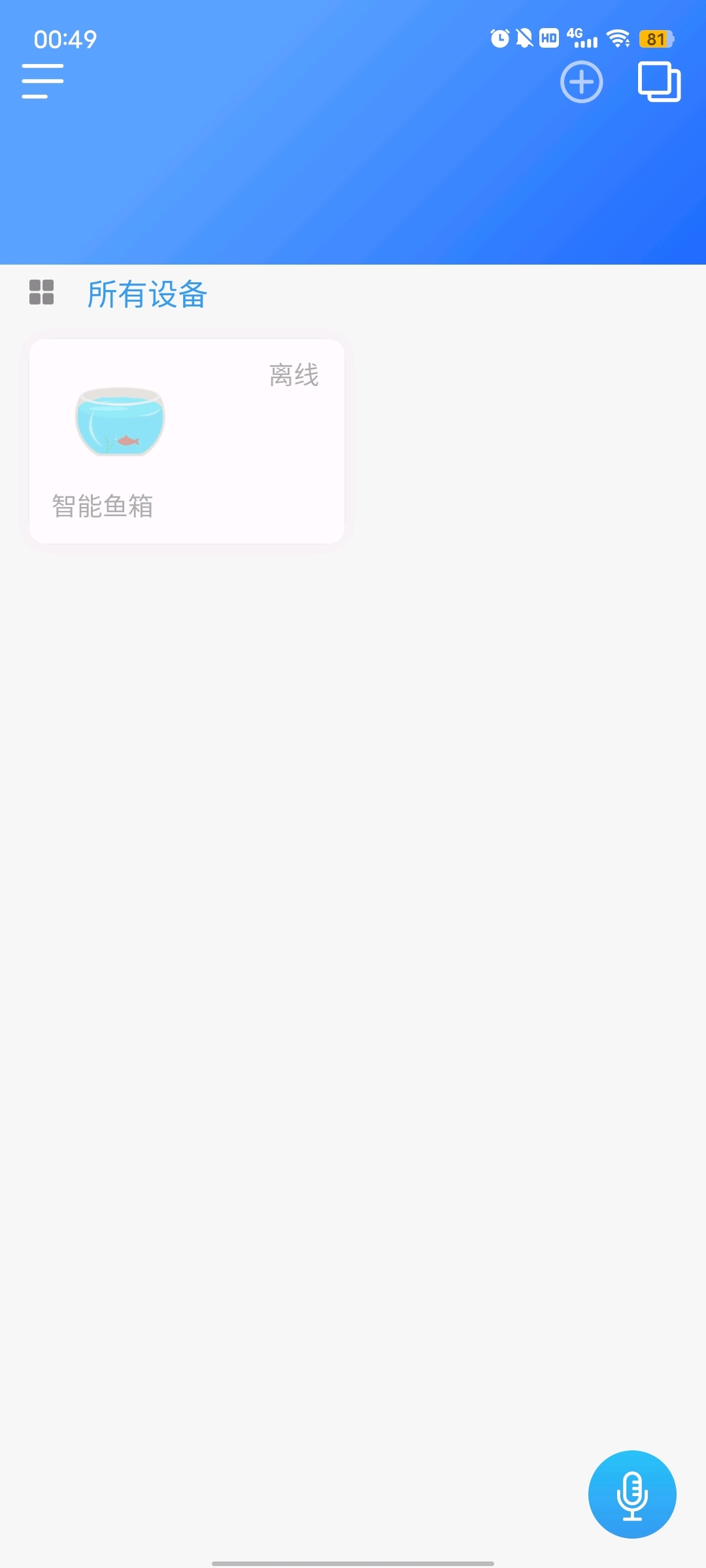The width and height of the screenshot is (706, 1568).
Task: Tap the blue header banner area
Action: coord(353,183)
